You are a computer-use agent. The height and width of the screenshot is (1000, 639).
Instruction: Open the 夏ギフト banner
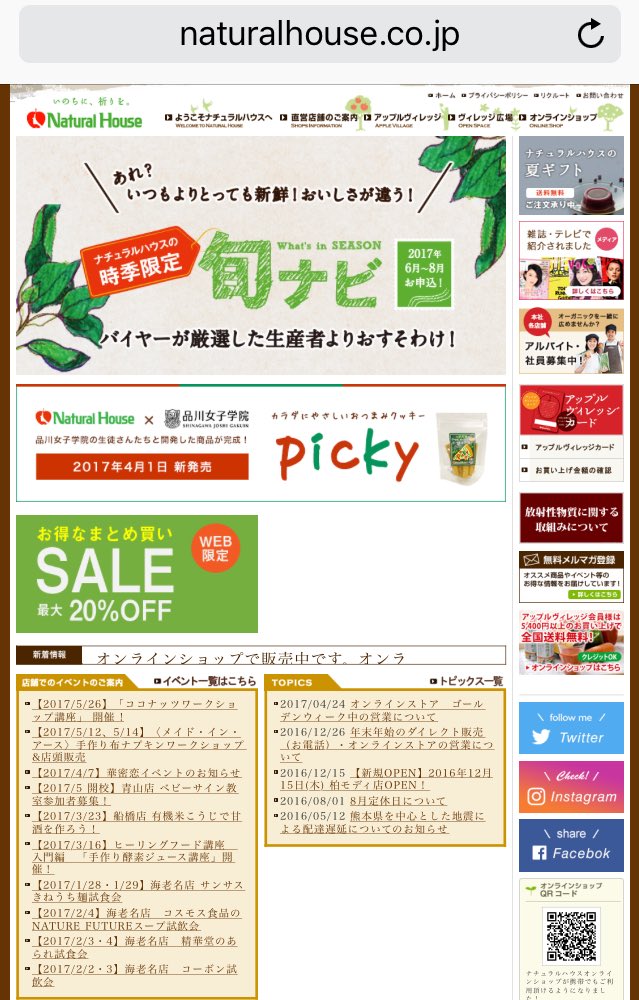(x=570, y=176)
